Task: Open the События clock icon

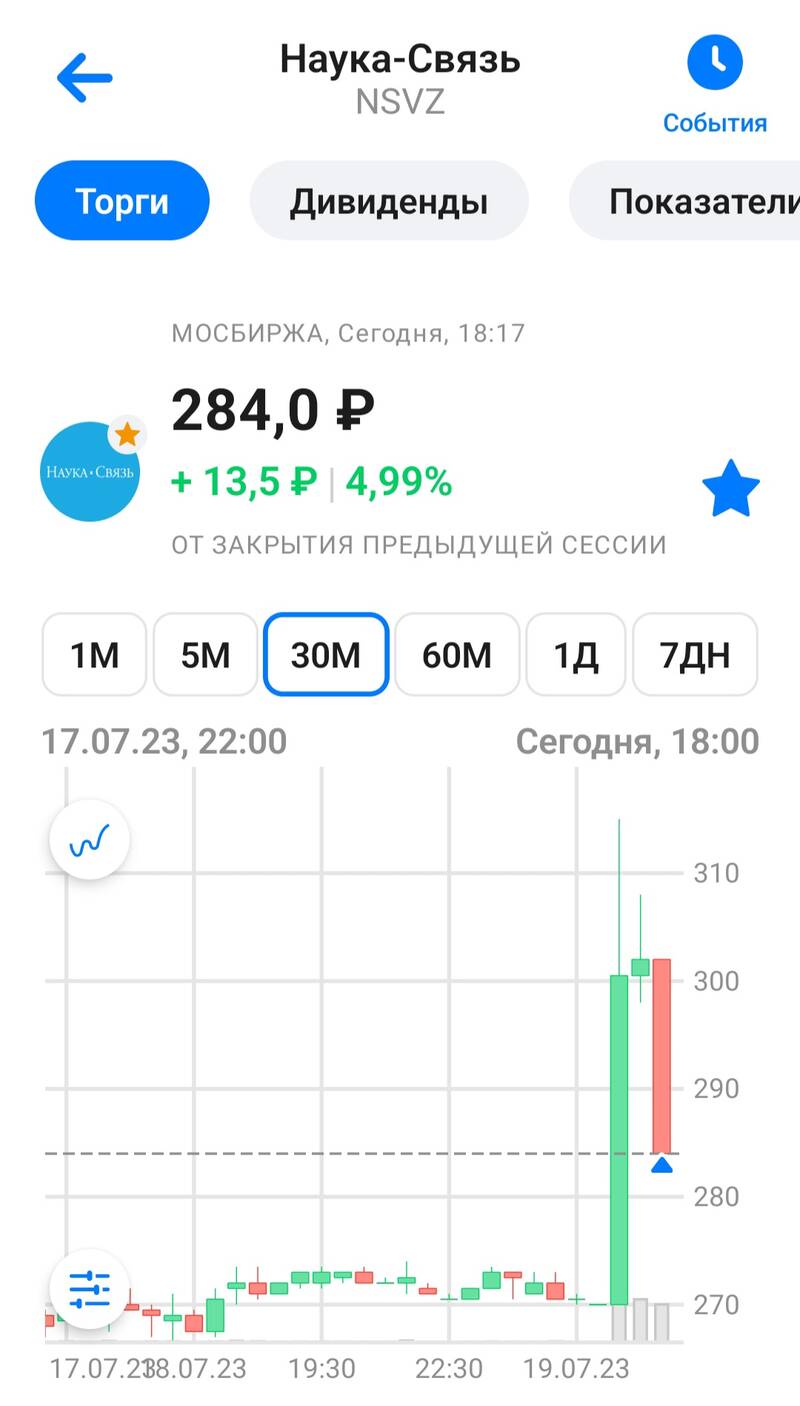Action: click(715, 64)
